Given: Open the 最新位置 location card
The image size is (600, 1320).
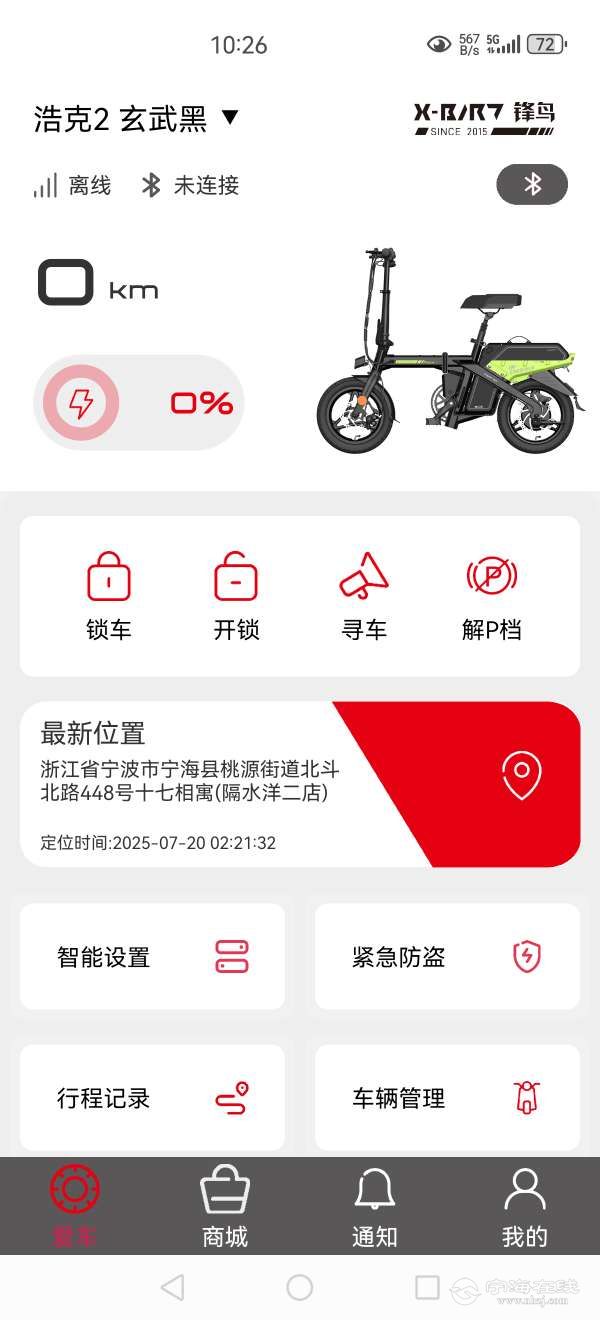Looking at the screenshot, I should (300, 784).
